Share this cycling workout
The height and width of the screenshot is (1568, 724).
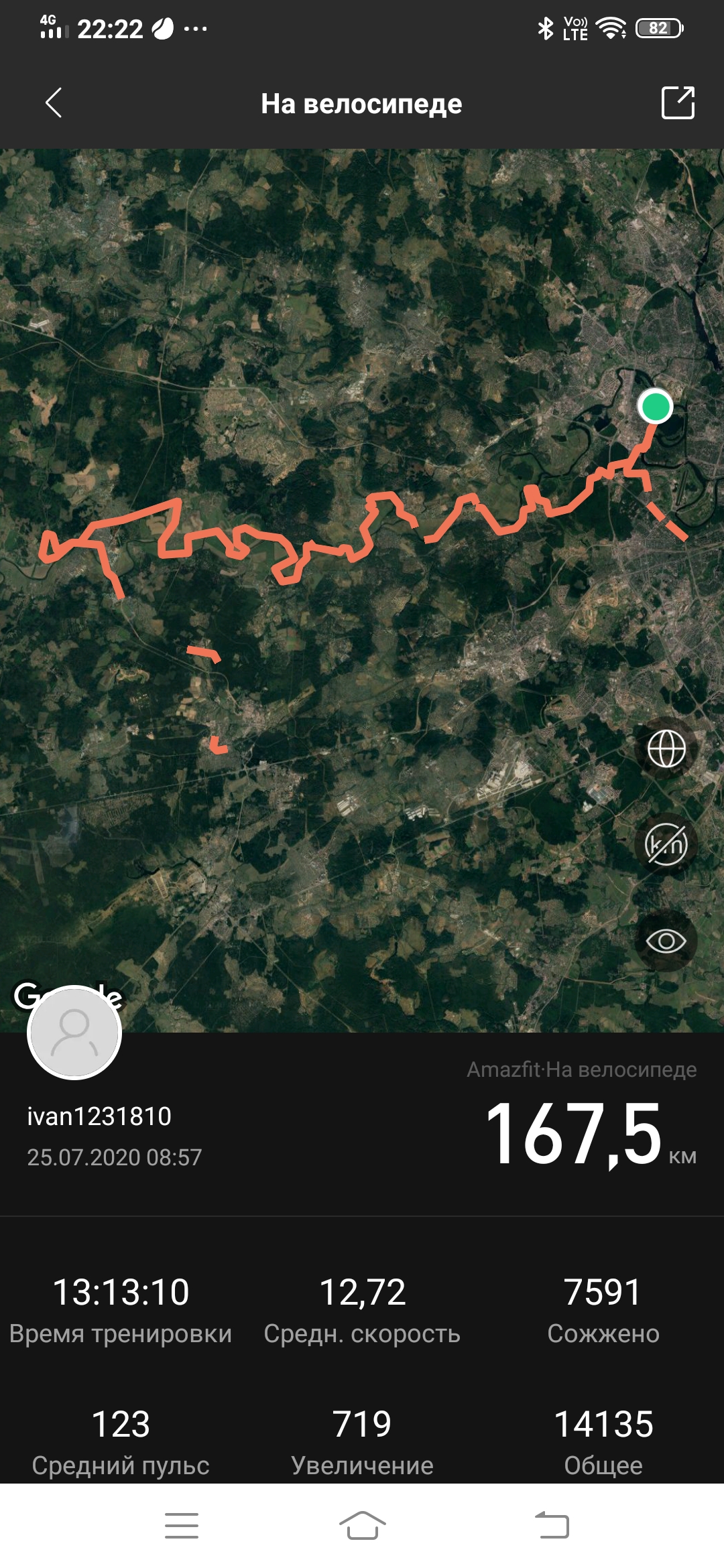[678, 103]
